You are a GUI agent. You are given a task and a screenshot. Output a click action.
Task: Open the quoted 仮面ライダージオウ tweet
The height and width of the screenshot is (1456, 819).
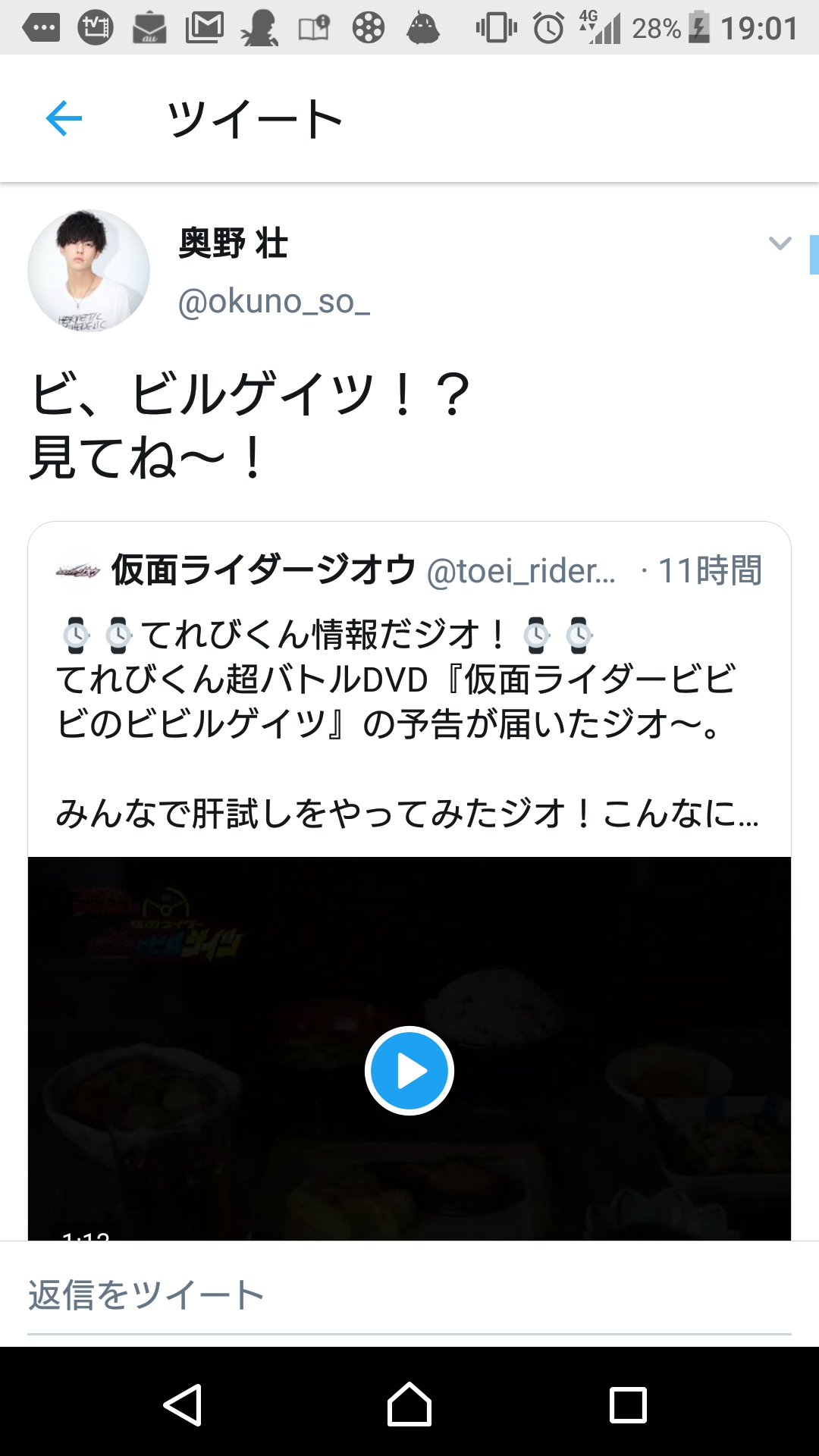(409, 720)
